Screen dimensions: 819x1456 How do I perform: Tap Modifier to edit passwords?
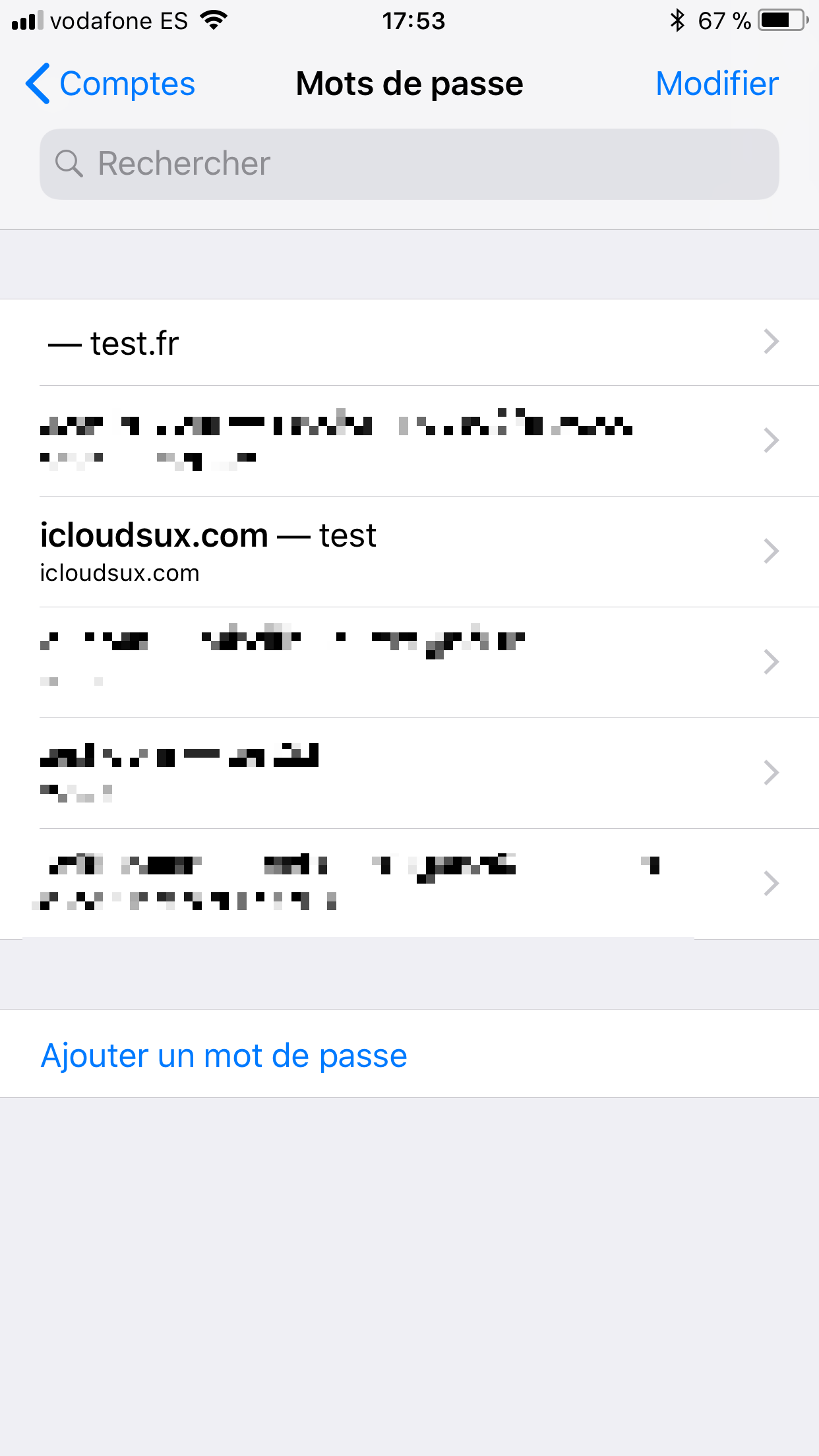(x=717, y=84)
